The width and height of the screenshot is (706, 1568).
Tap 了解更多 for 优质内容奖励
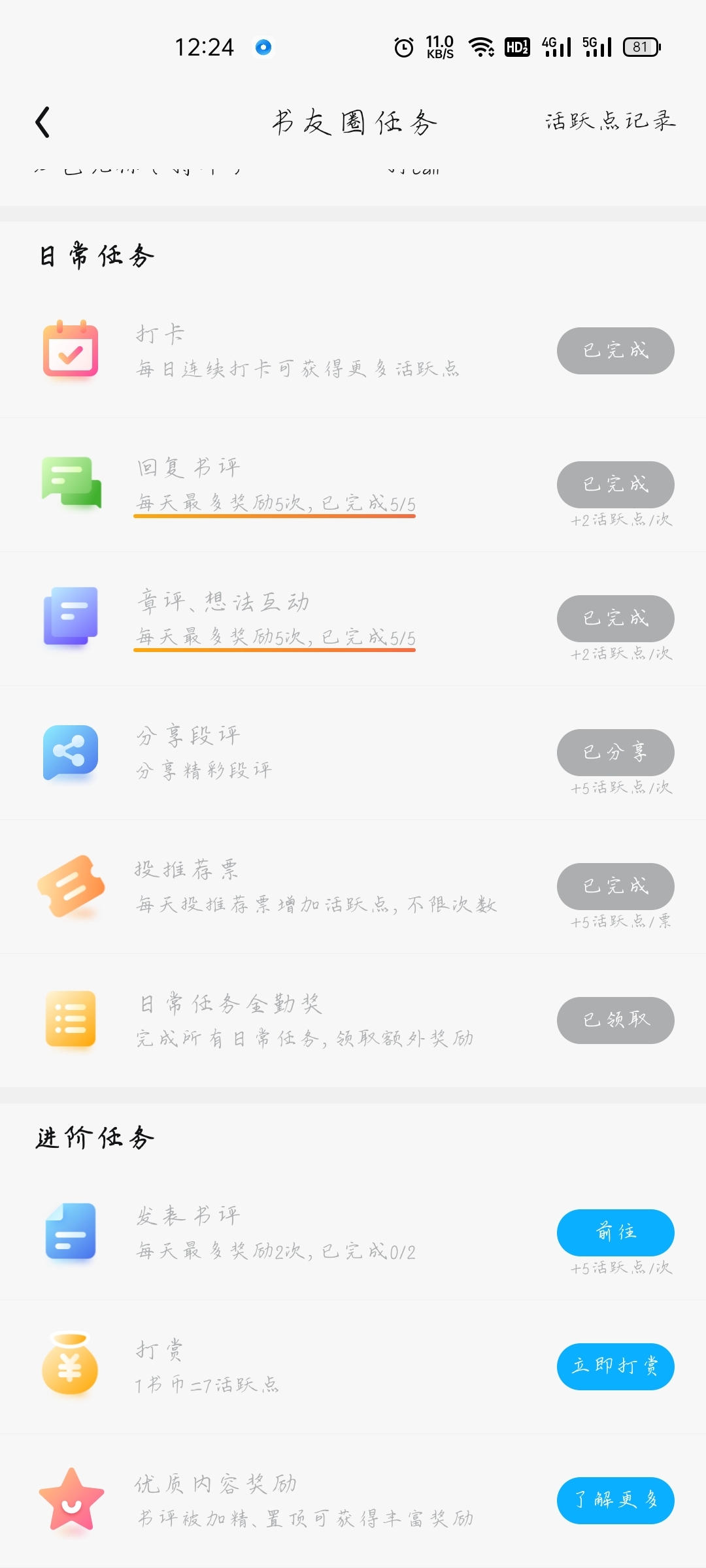(615, 1501)
